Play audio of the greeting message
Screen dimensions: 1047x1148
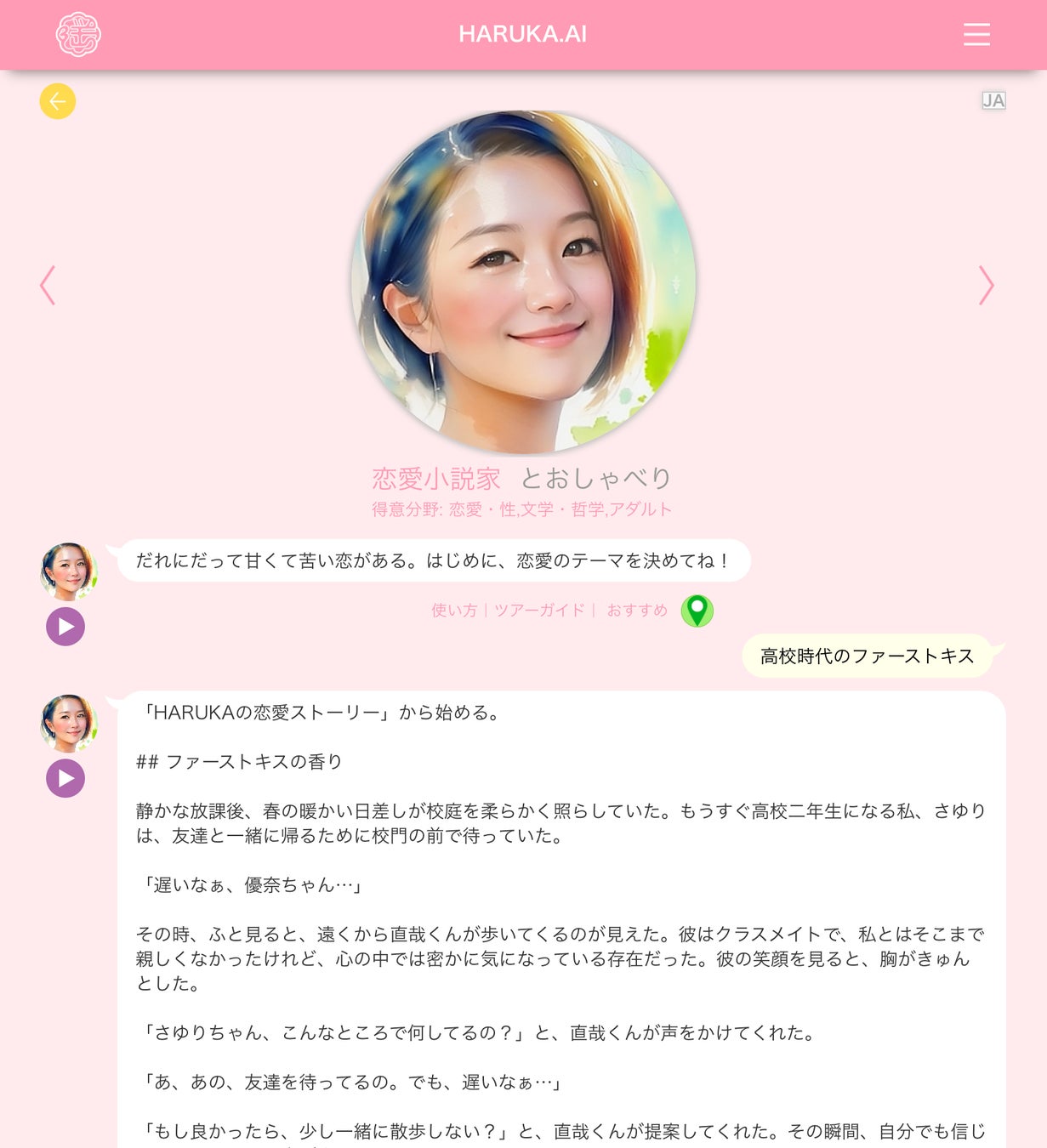pos(65,627)
